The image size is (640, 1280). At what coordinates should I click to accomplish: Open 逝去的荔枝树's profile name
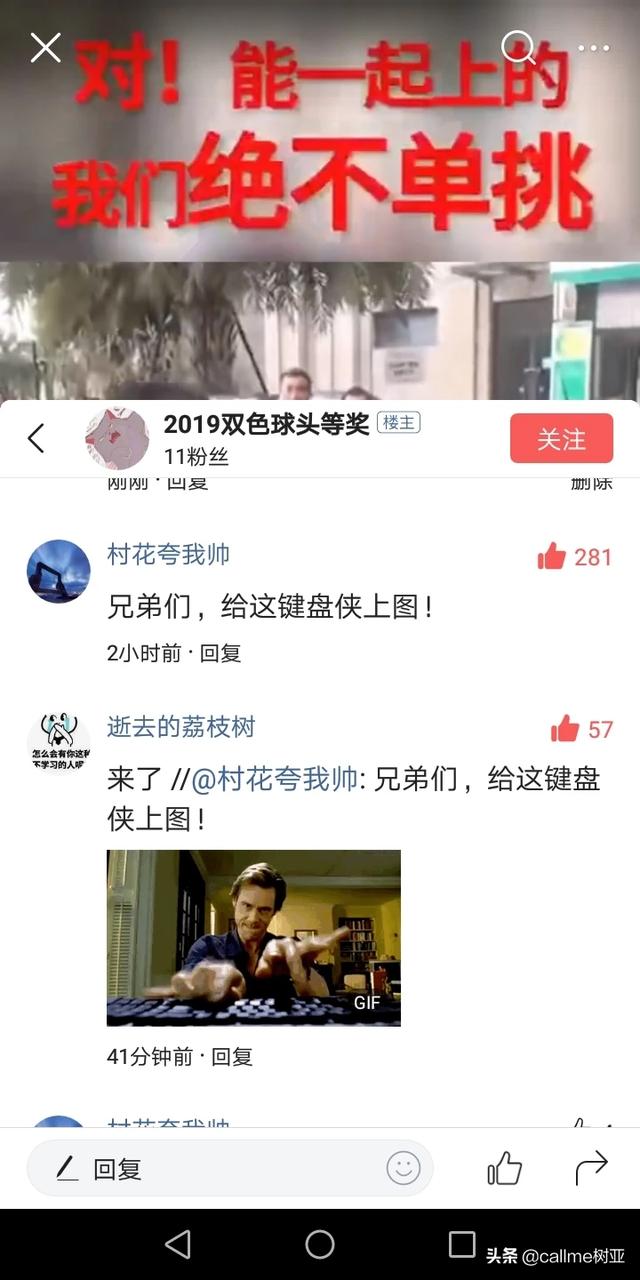tap(181, 727)
